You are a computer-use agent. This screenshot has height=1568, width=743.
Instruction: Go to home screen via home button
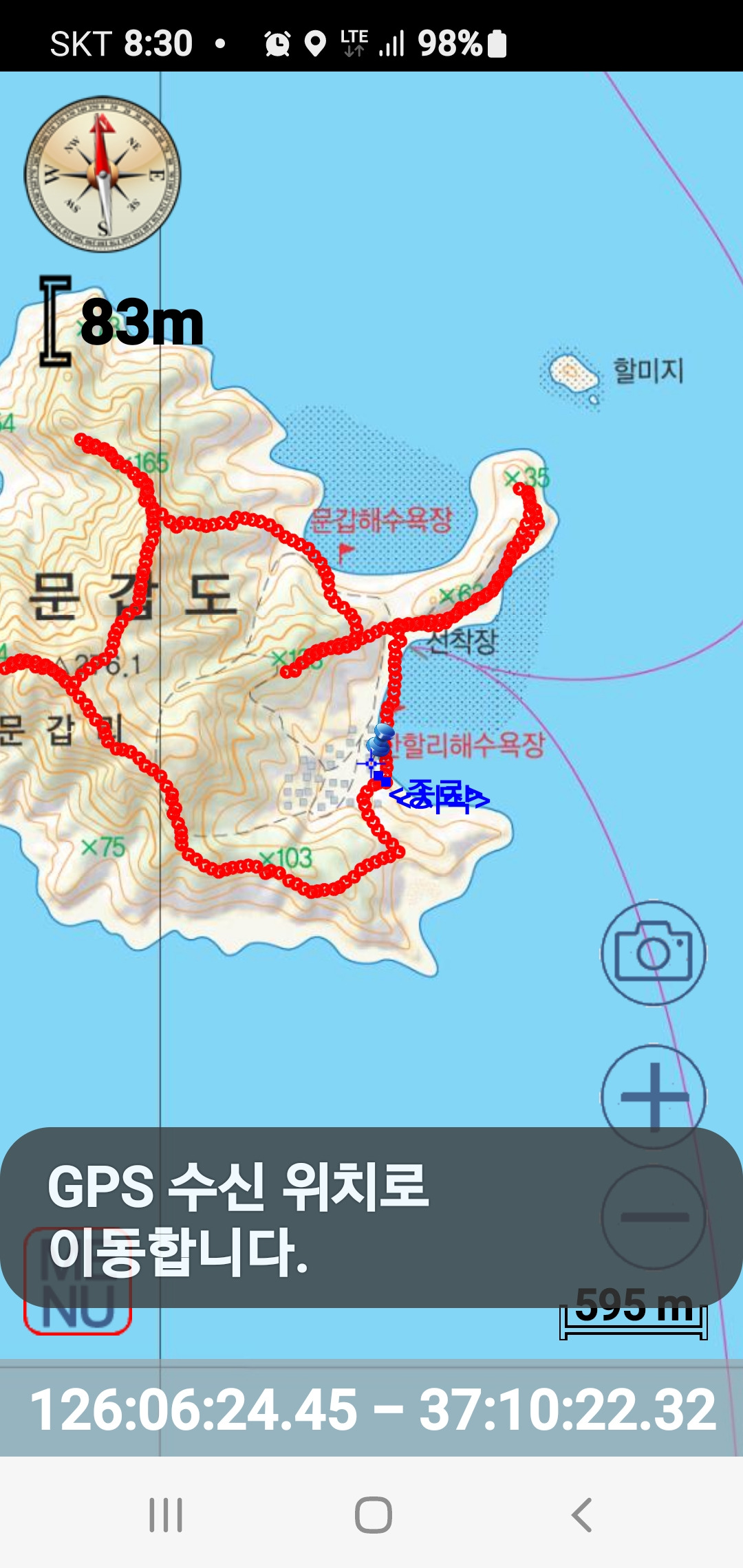coord(373,1514)
